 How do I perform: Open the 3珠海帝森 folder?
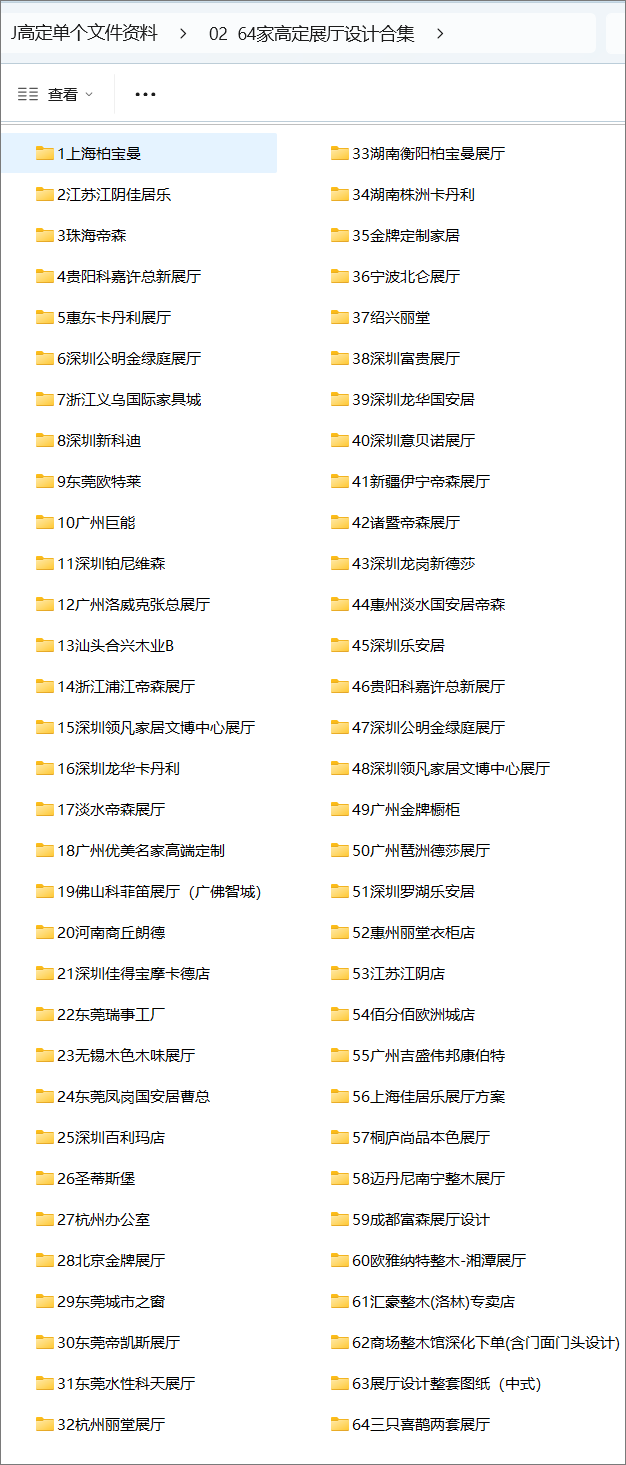pyautogui.click(x=91, y=235)
